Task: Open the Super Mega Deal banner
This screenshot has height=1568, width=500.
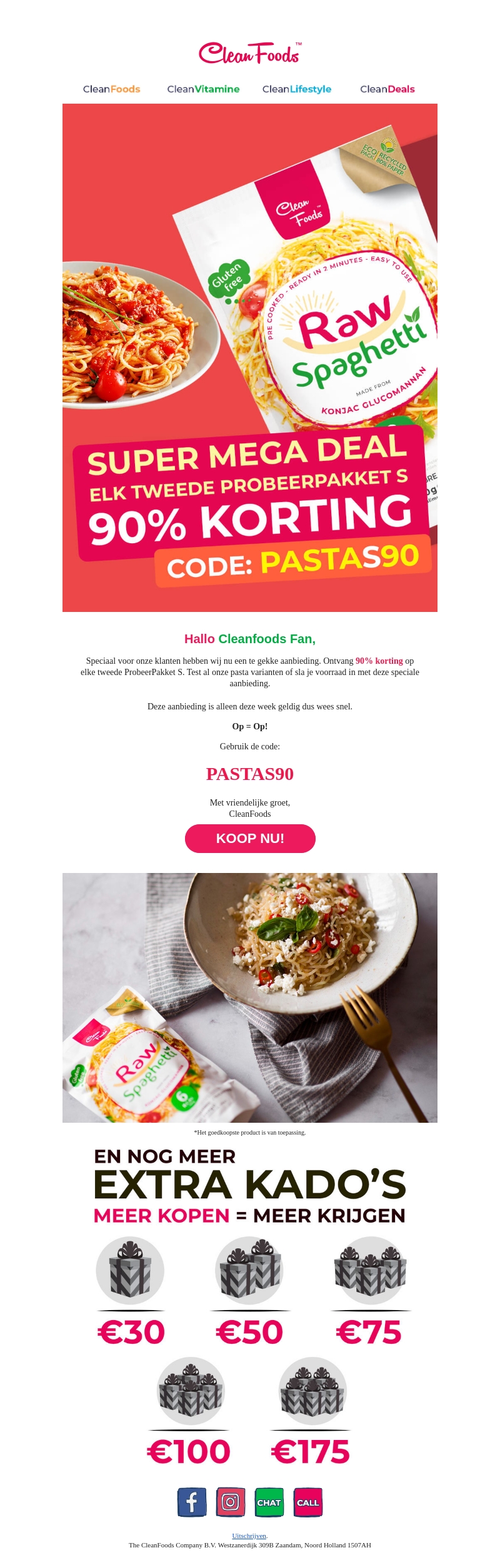Action: (250, 357)
